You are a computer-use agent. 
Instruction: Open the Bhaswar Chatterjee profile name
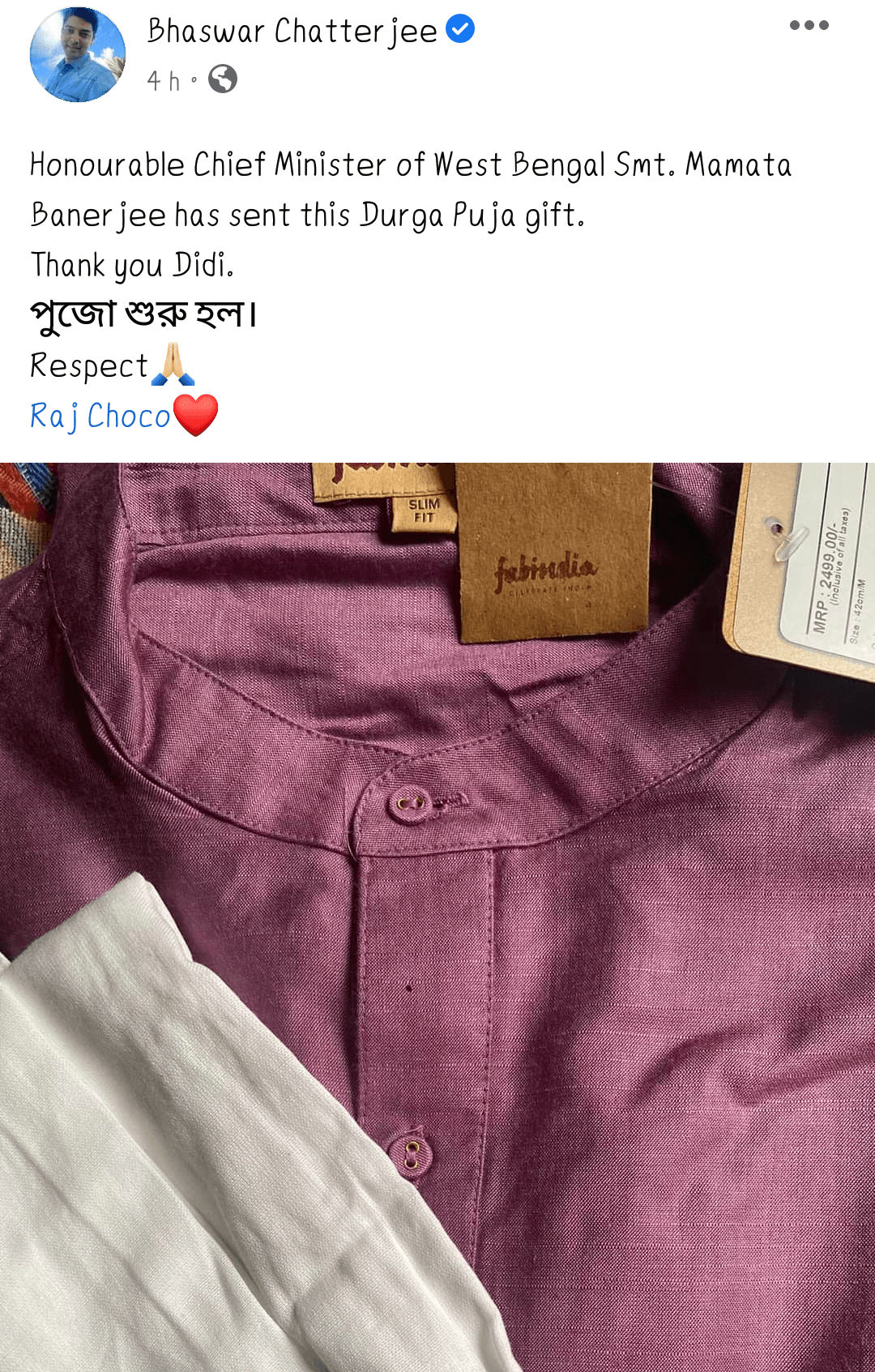[292, 32]
